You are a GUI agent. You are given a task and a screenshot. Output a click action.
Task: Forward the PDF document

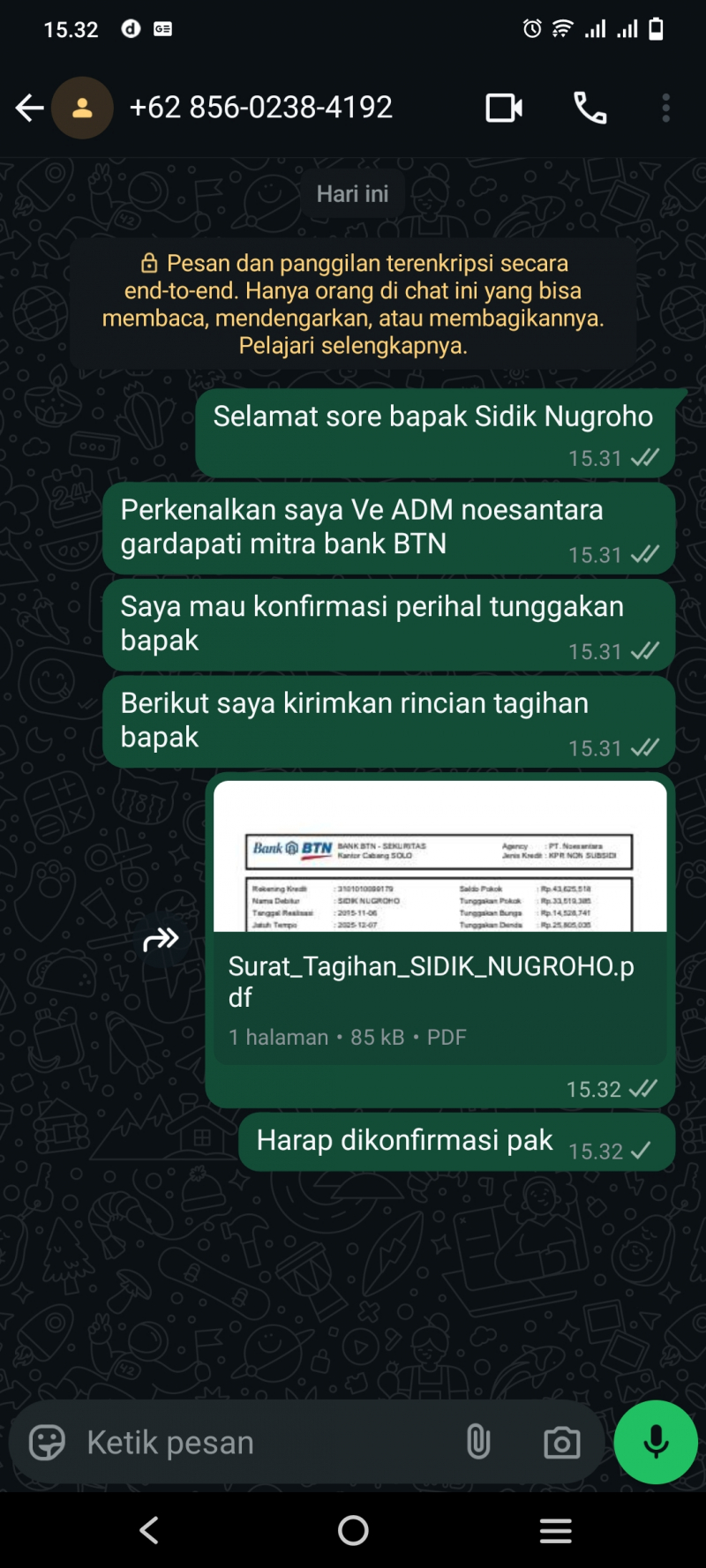click(161, 940)
